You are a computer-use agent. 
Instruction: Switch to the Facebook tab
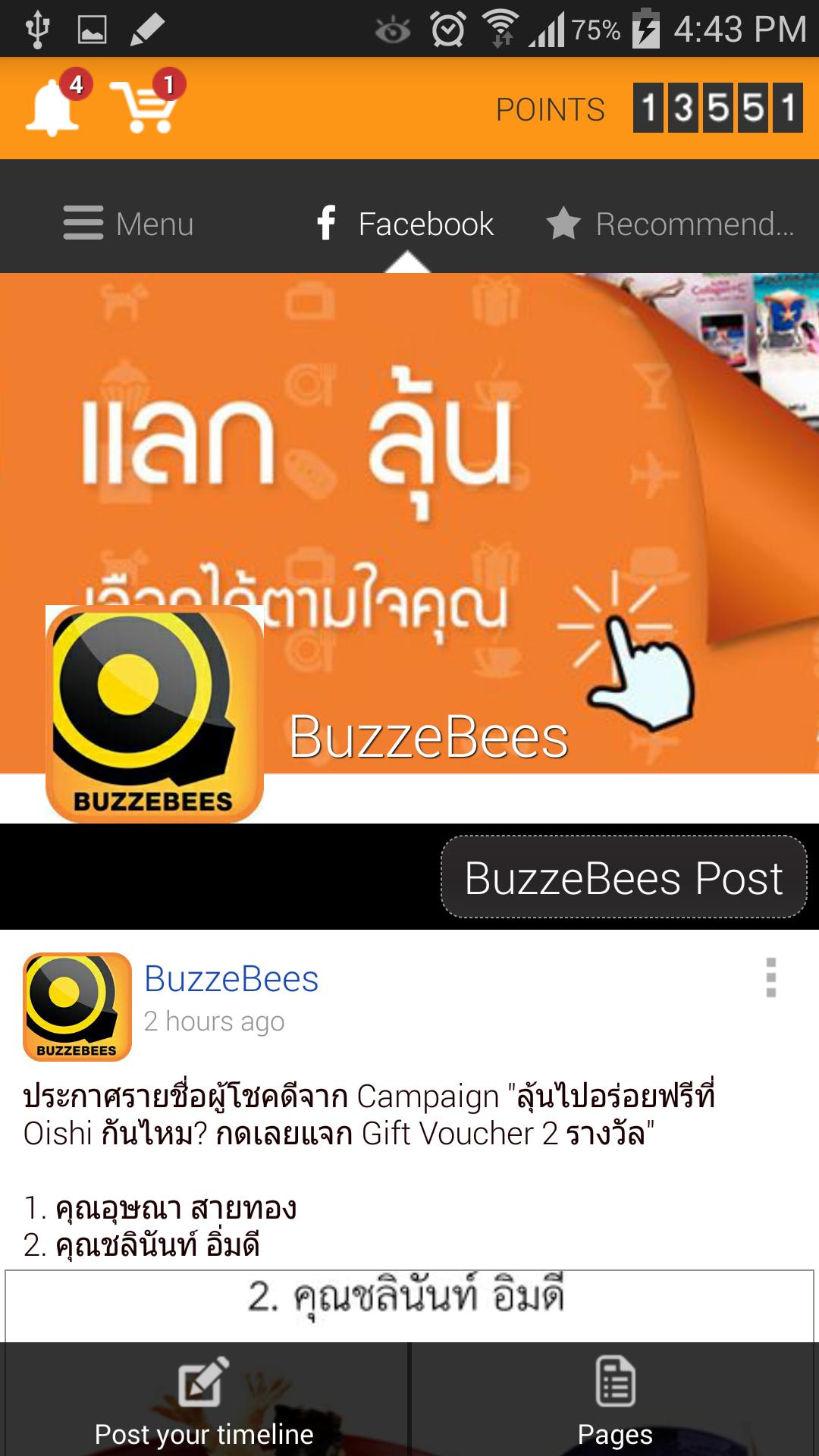click(406, 224)
